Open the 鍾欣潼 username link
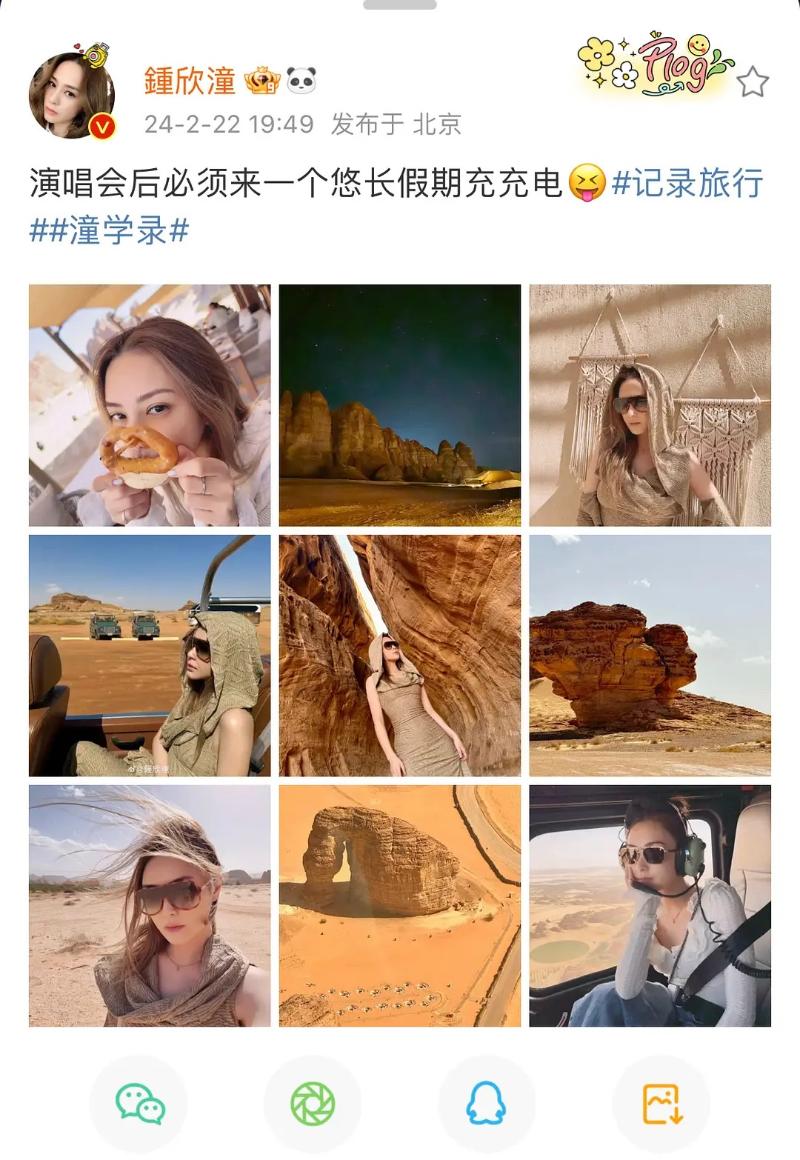Viewport: 800px width, 1160px height. point(190,81)
